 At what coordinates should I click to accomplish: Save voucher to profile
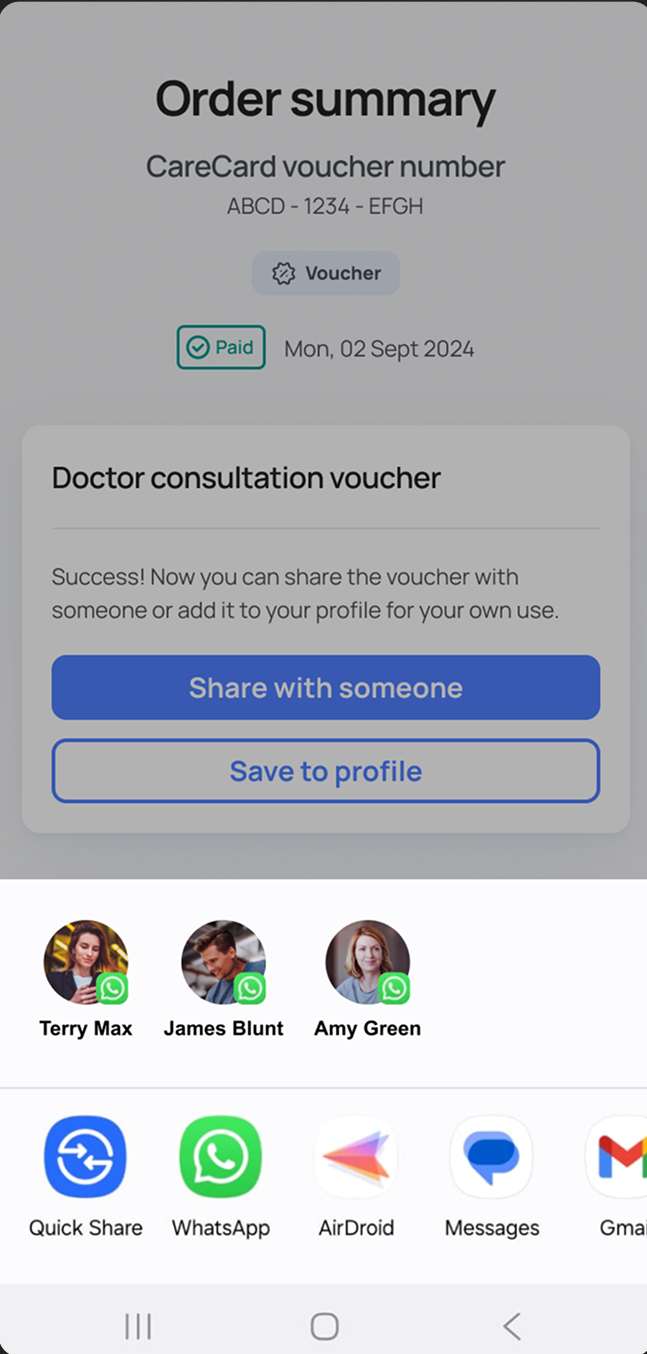325,771
